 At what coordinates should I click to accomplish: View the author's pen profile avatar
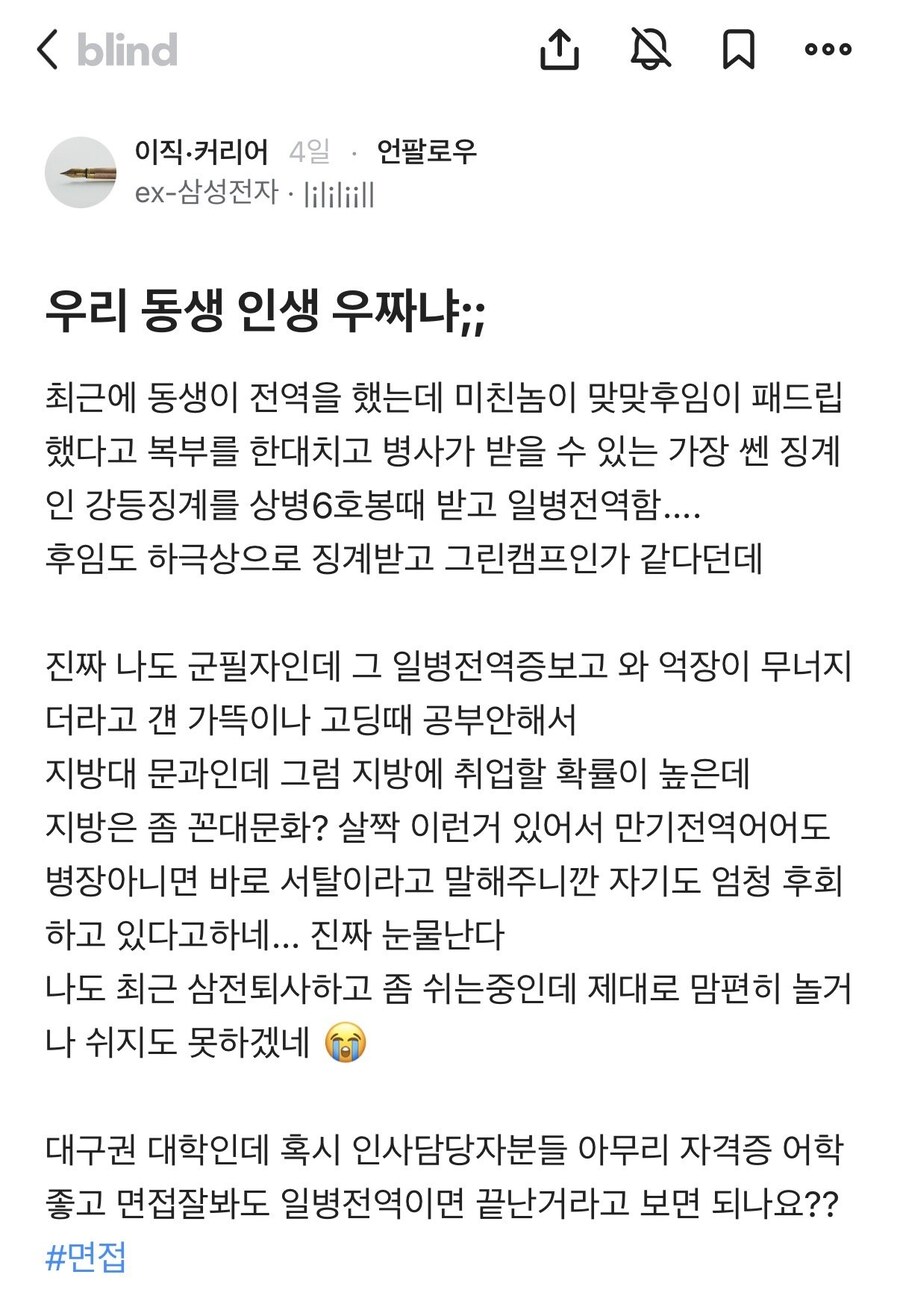[81, 172]
